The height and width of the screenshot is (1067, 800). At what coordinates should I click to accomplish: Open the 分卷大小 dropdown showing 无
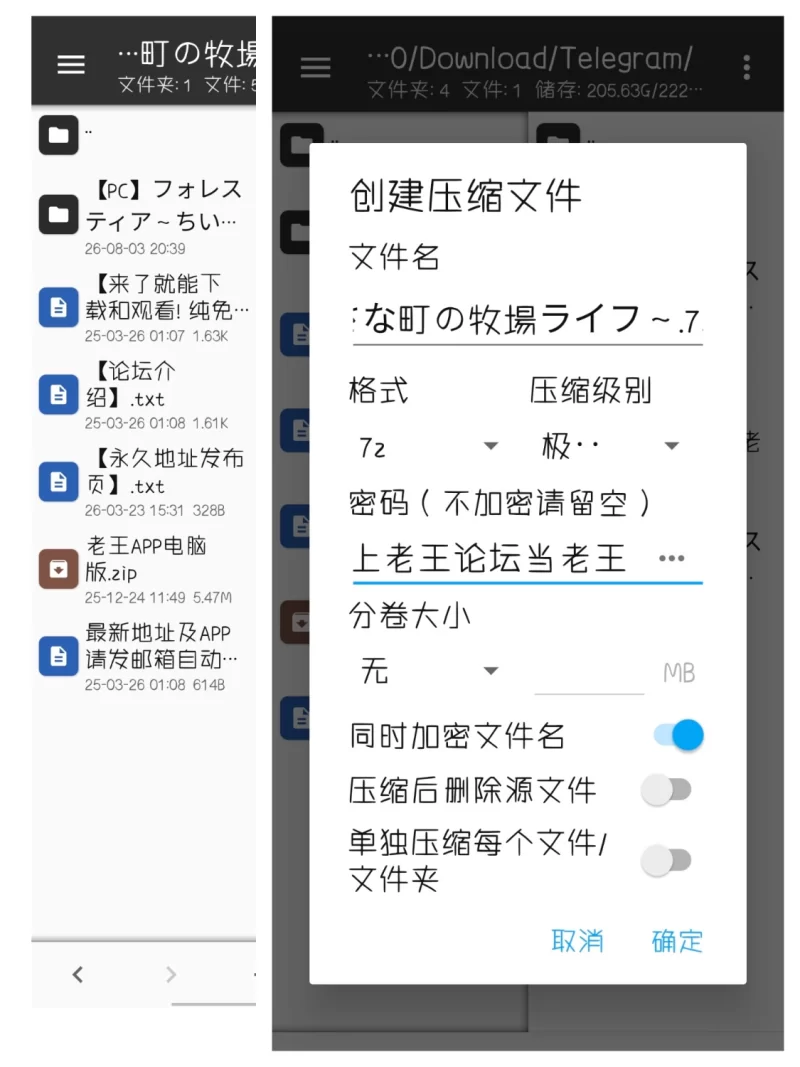click(429, 672)
